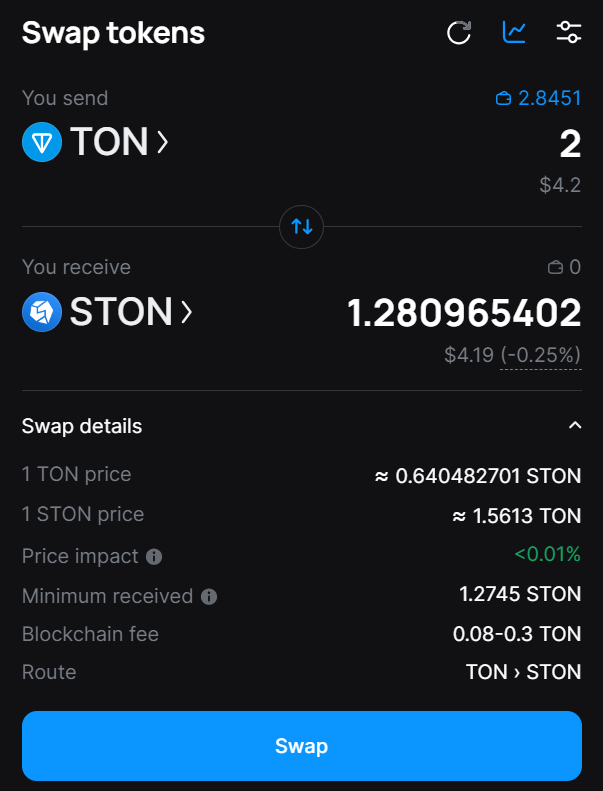Open the price chart icon
The width and height of the screenshot is (603, 791).
(x=514, y=33)
